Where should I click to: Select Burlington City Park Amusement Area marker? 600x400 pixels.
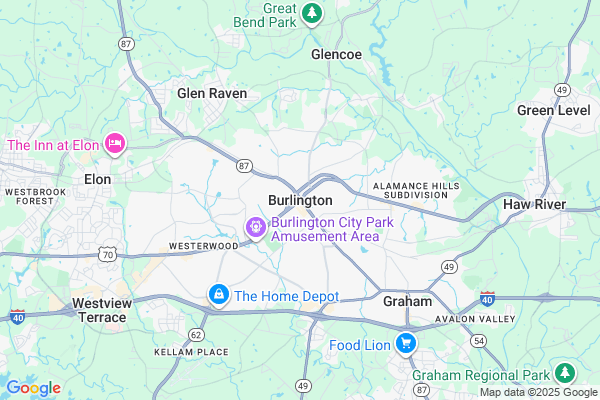pos(256,228)
